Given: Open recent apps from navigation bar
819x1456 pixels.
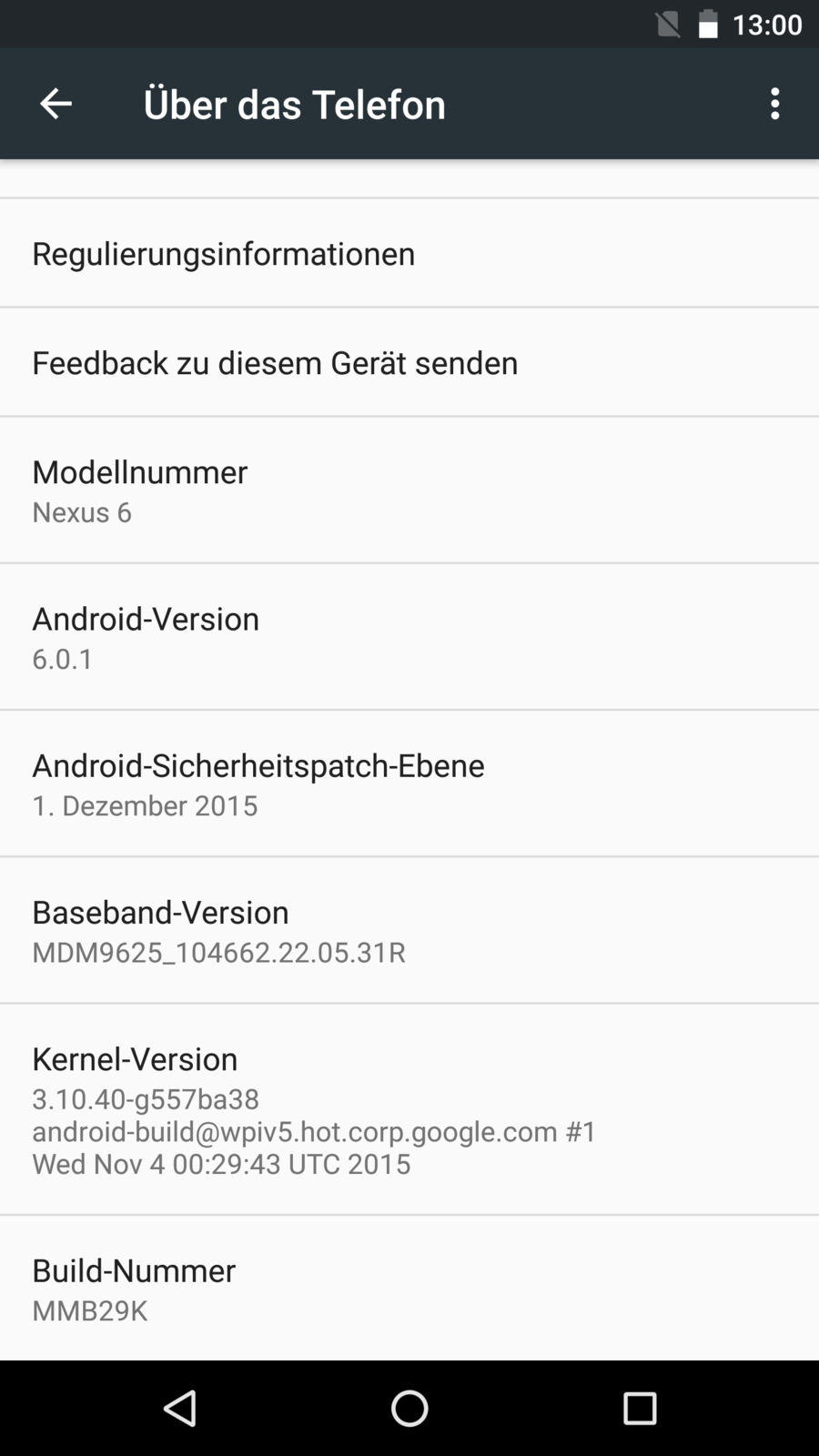Looking at the screenshot, I should click(640, 1409).
